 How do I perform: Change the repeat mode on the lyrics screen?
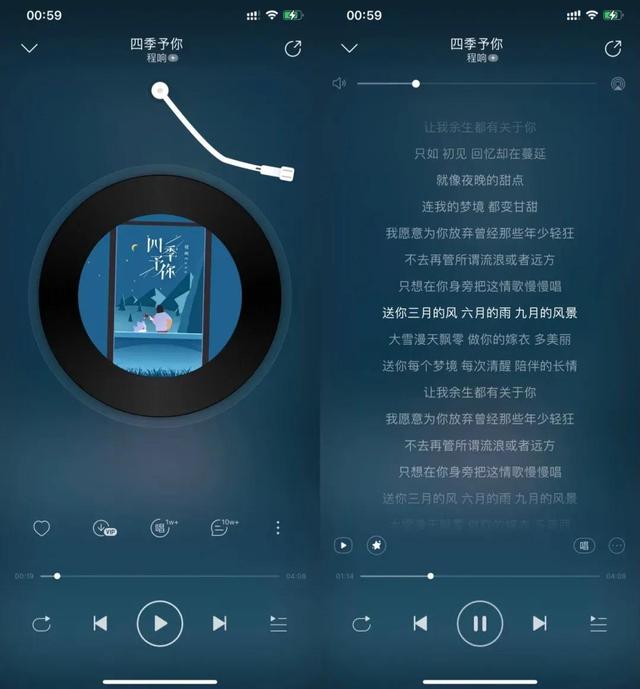click(x=361, y=623)
